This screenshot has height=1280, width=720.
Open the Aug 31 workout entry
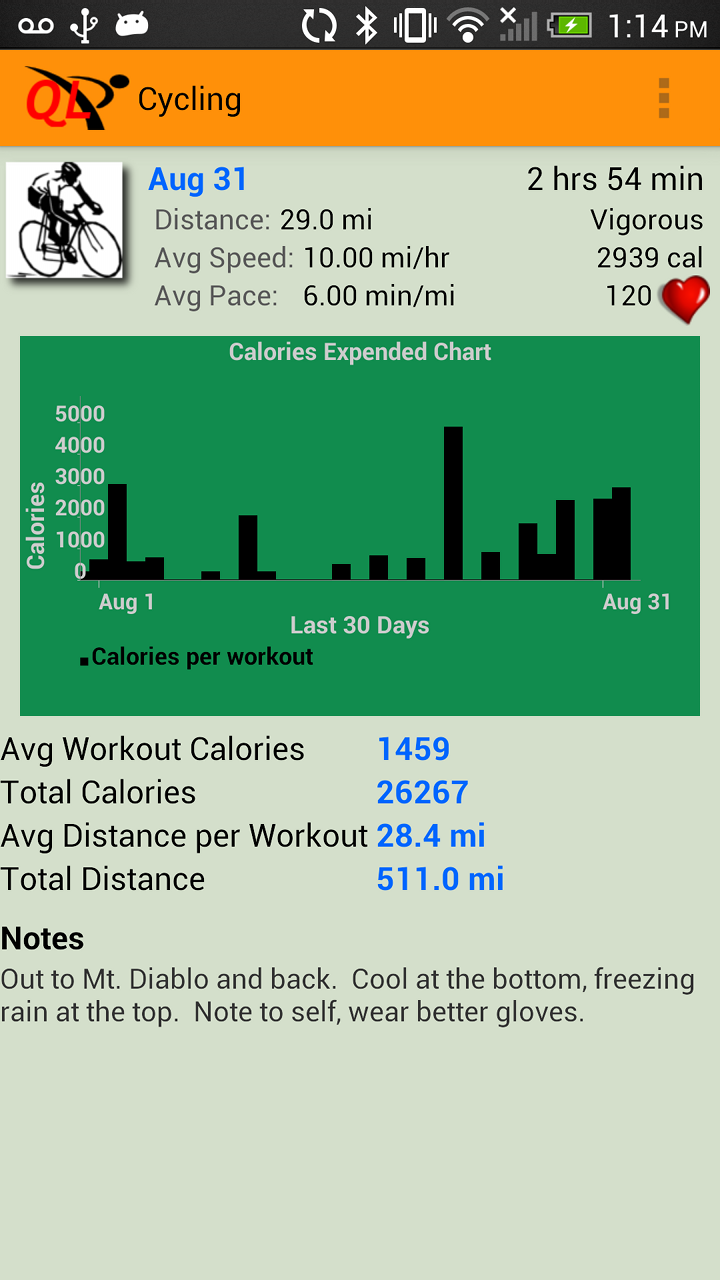tap(198, 180)
